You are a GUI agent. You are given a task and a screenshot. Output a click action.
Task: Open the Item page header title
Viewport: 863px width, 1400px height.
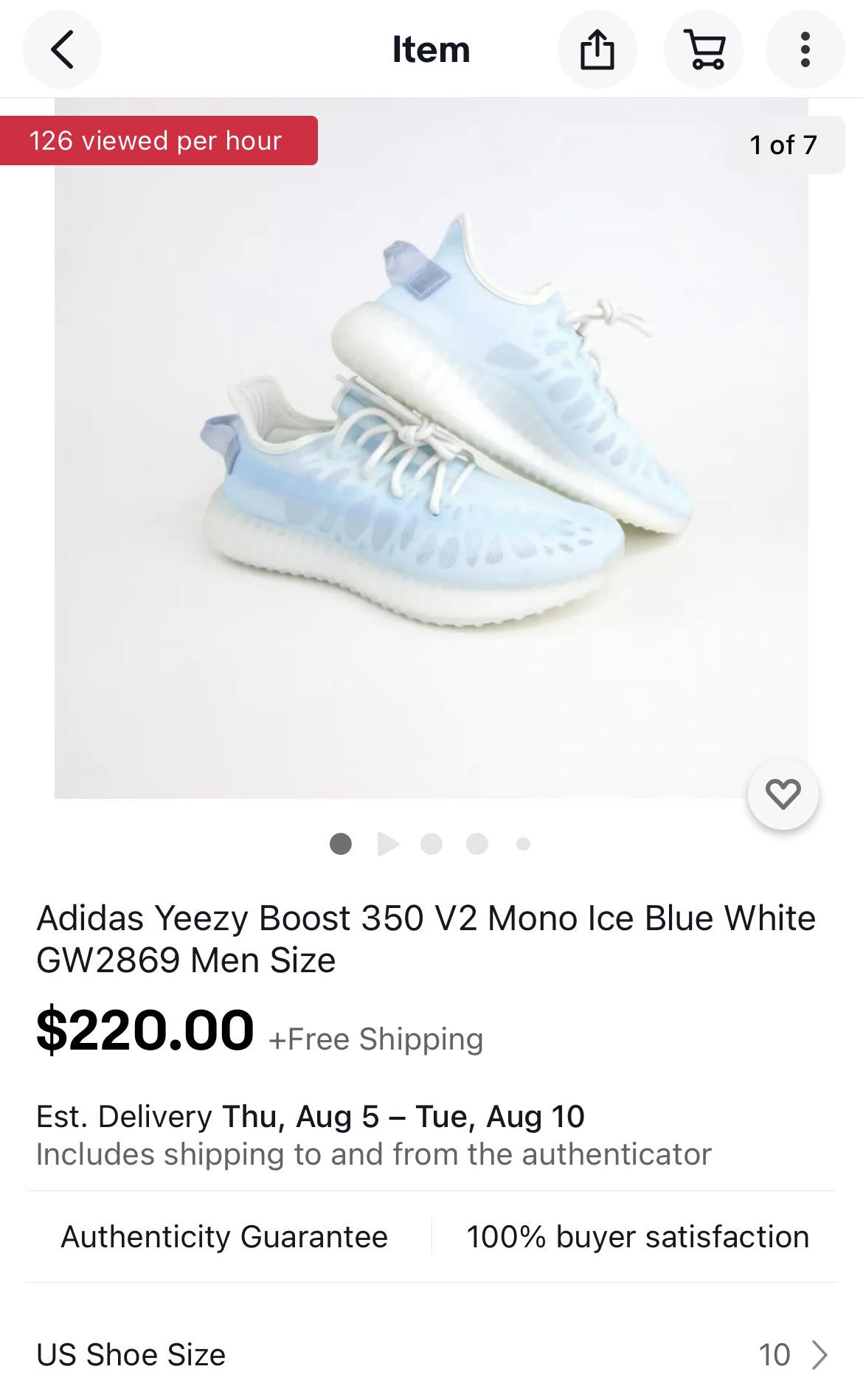tap(431, 49)
